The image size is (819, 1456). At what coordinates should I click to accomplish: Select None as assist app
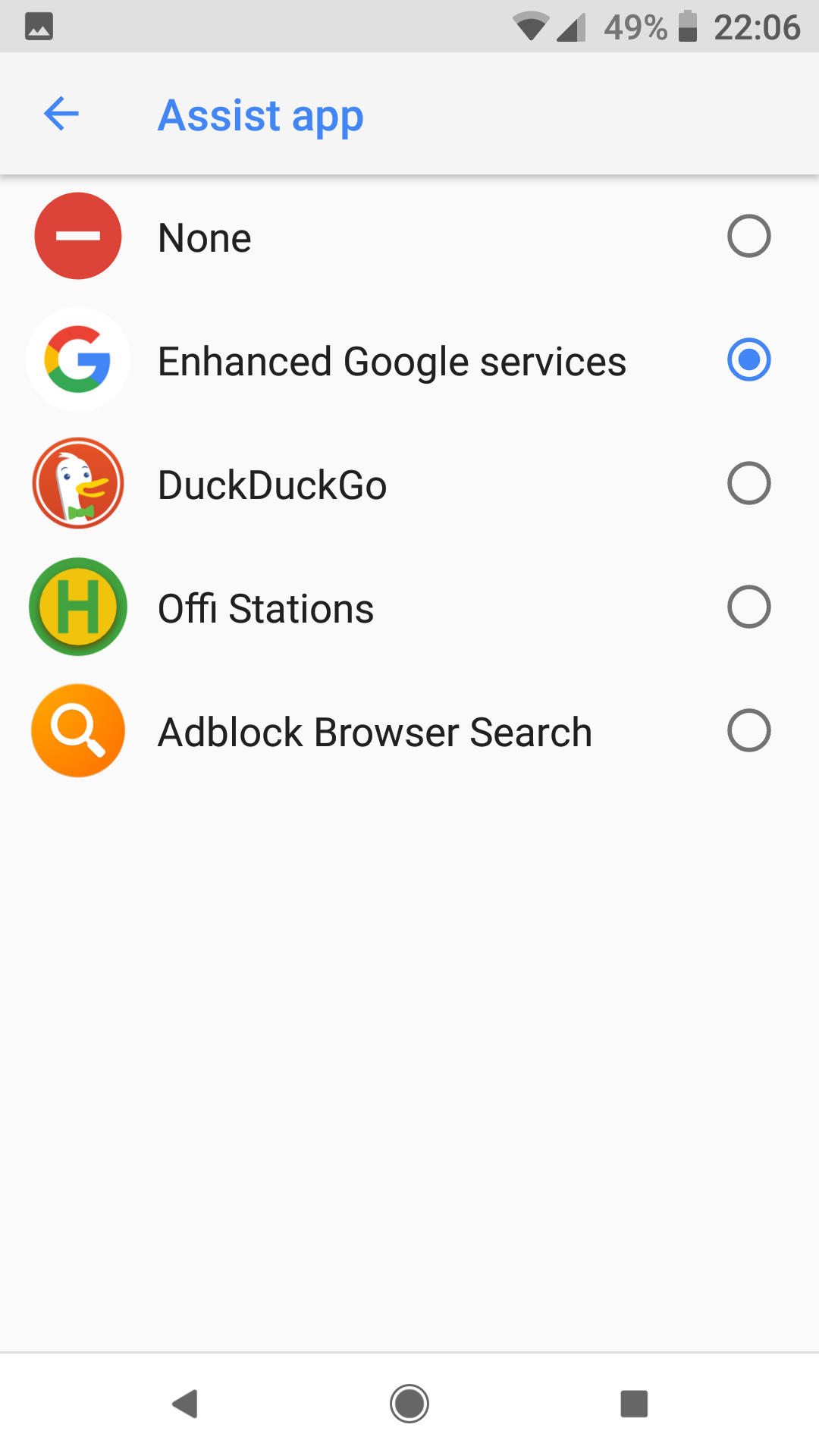pyautogui.click(x=748, y=237)
